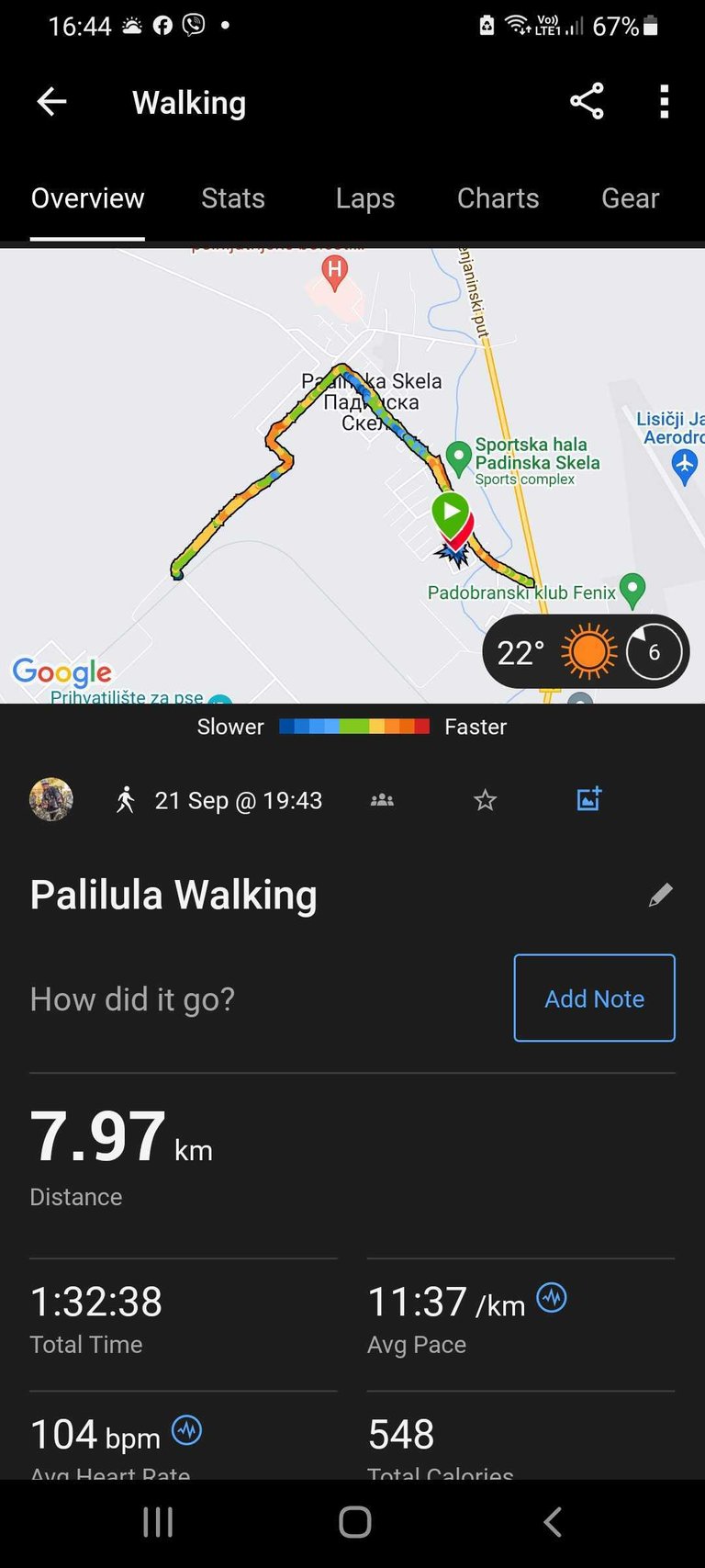Go to the system home screen
This screenshot has width=705, height=1568.
pos(354,1522)
